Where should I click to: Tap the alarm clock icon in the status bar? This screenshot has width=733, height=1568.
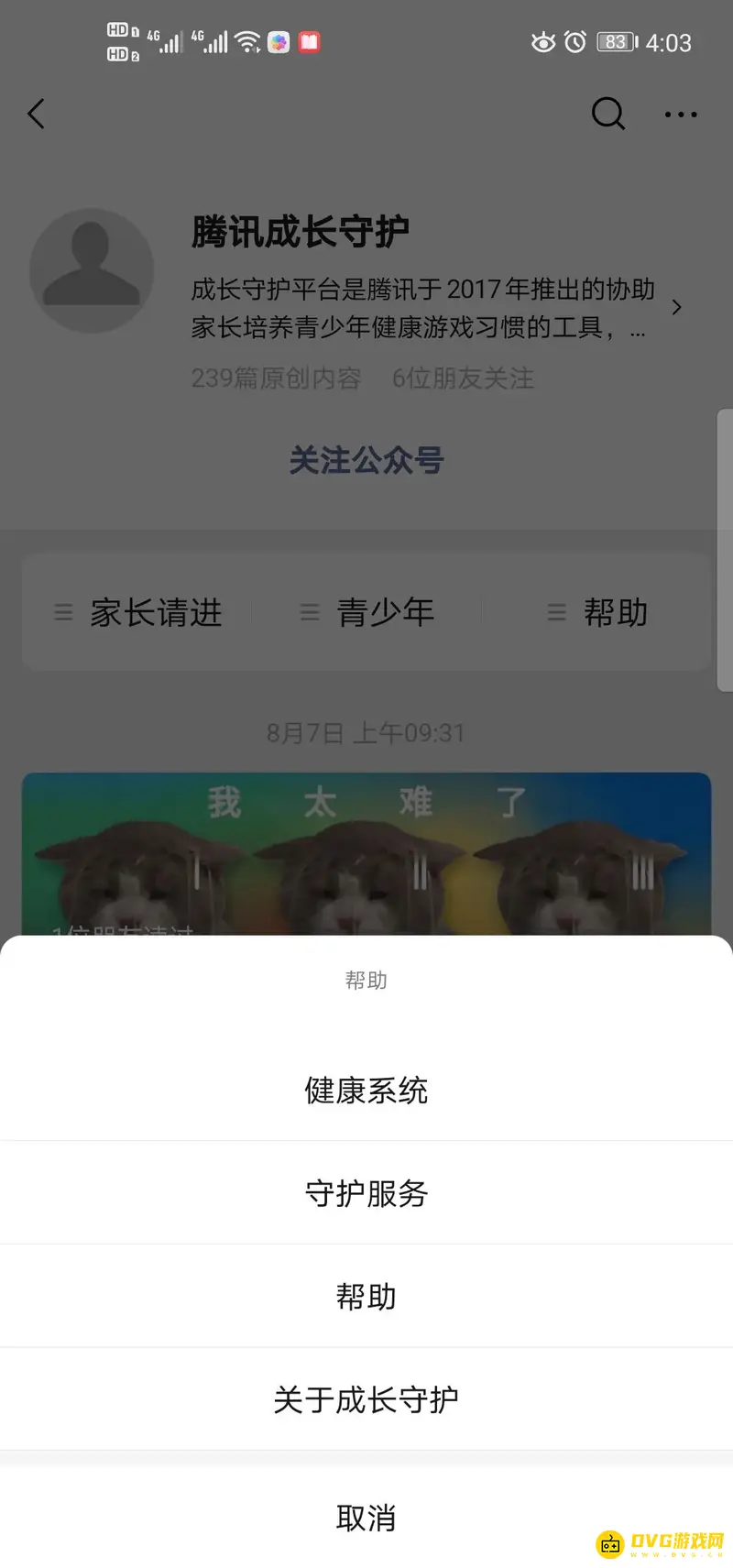click(576, 41)
